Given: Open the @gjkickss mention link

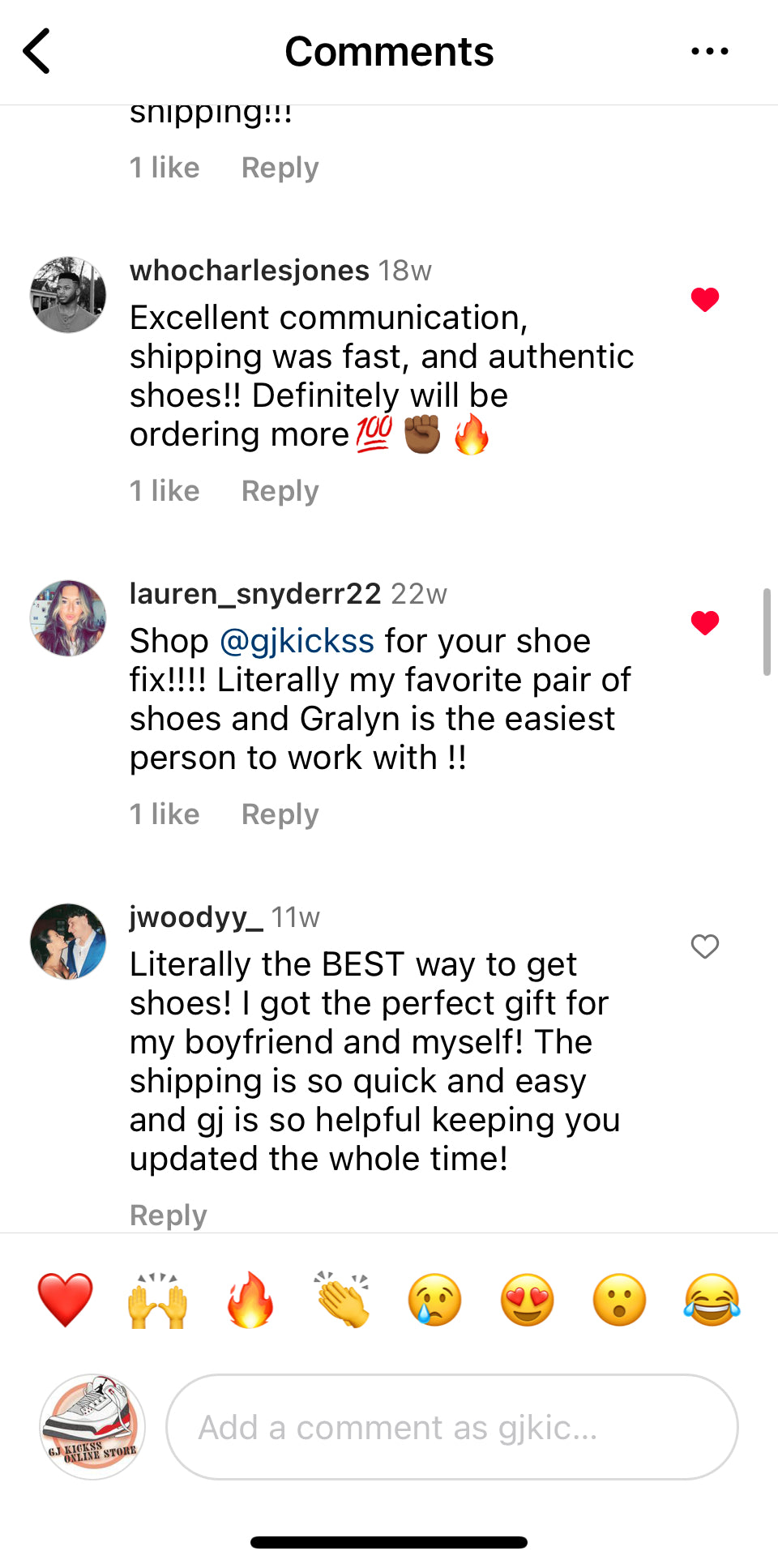Looking at the screenshot, I should click(297, 641).
